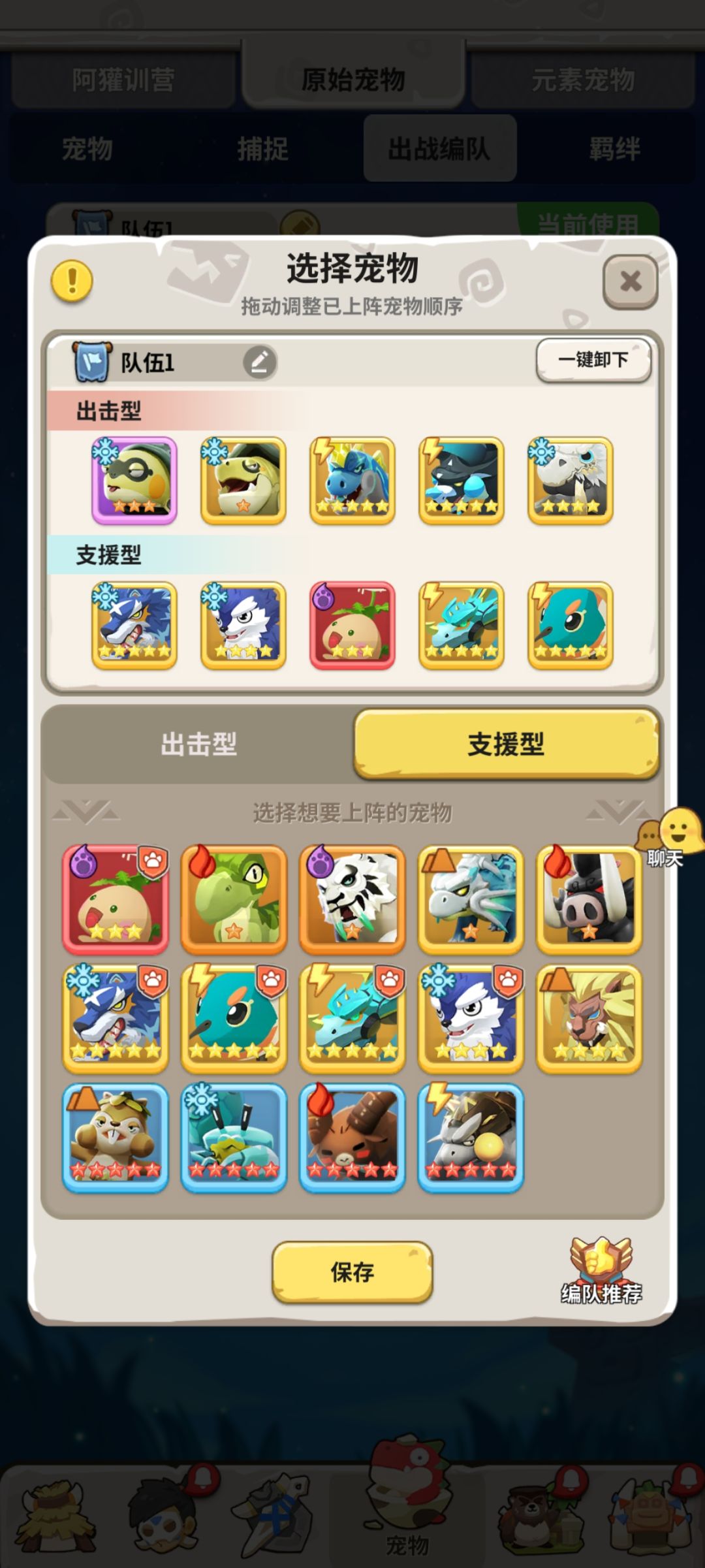This screenshot has width=705, height=1568.
Task: Select the white dragon pet thumbnail
Action: (470, 901)
